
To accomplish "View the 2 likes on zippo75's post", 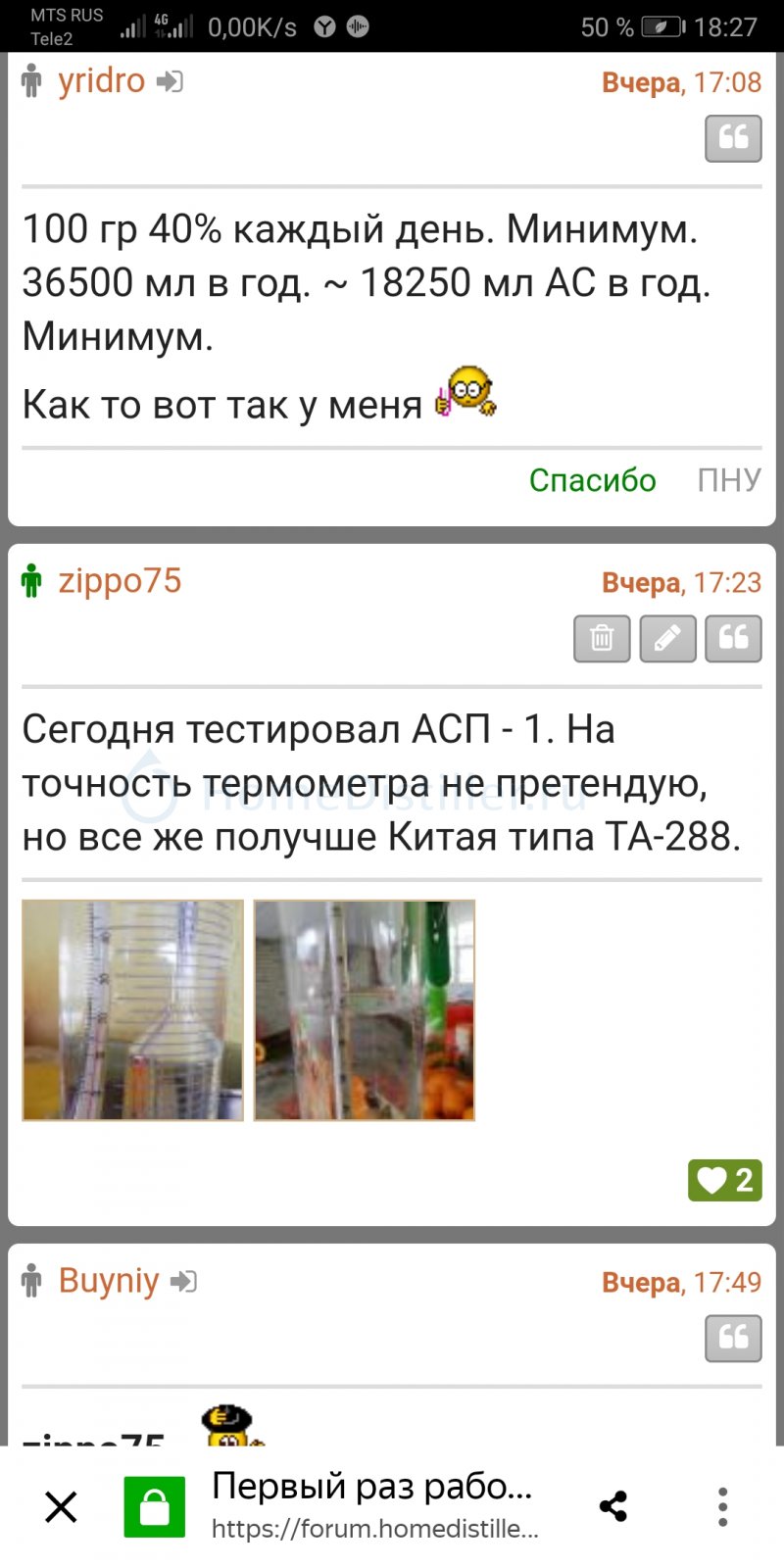I will click(x=725, y=1180).
